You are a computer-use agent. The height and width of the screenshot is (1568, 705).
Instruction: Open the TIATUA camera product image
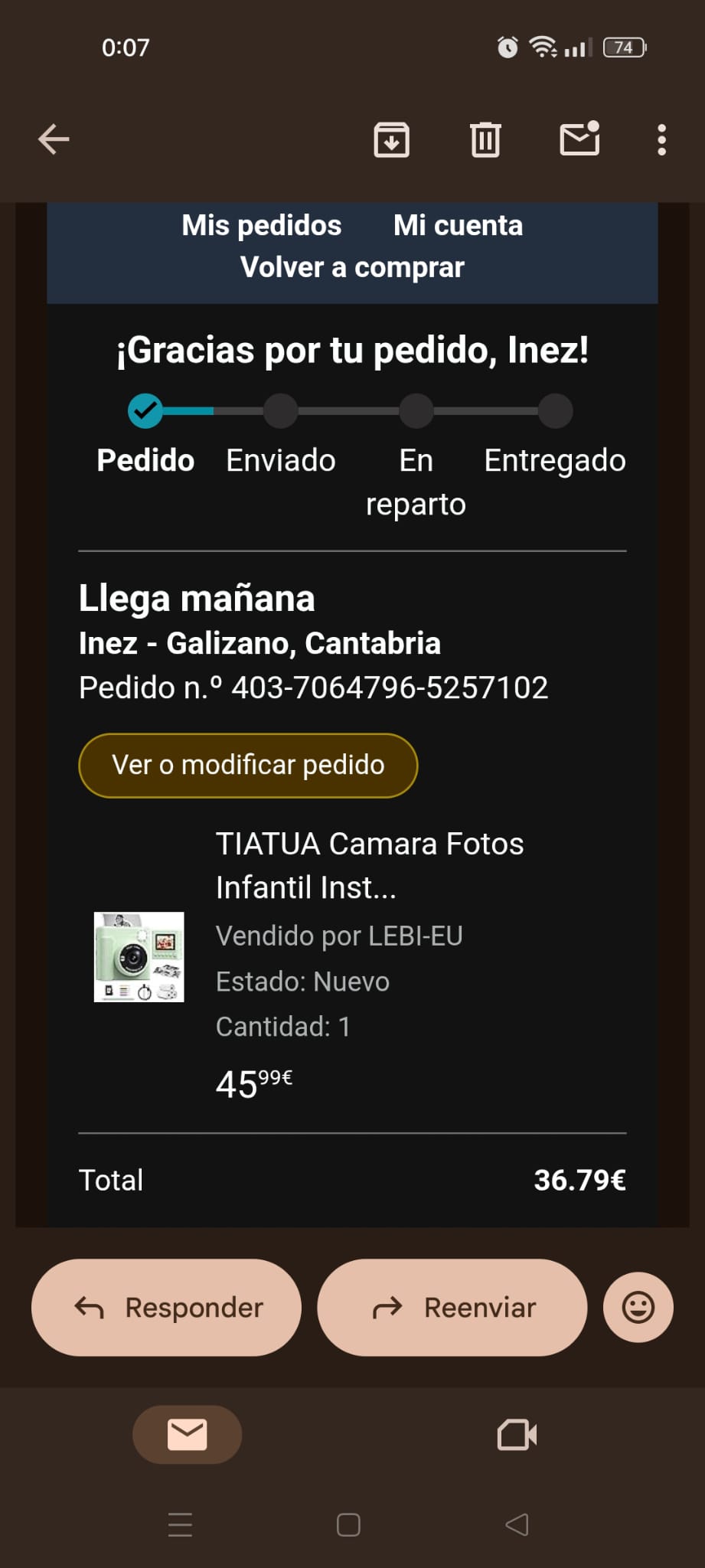click(139, 956)
